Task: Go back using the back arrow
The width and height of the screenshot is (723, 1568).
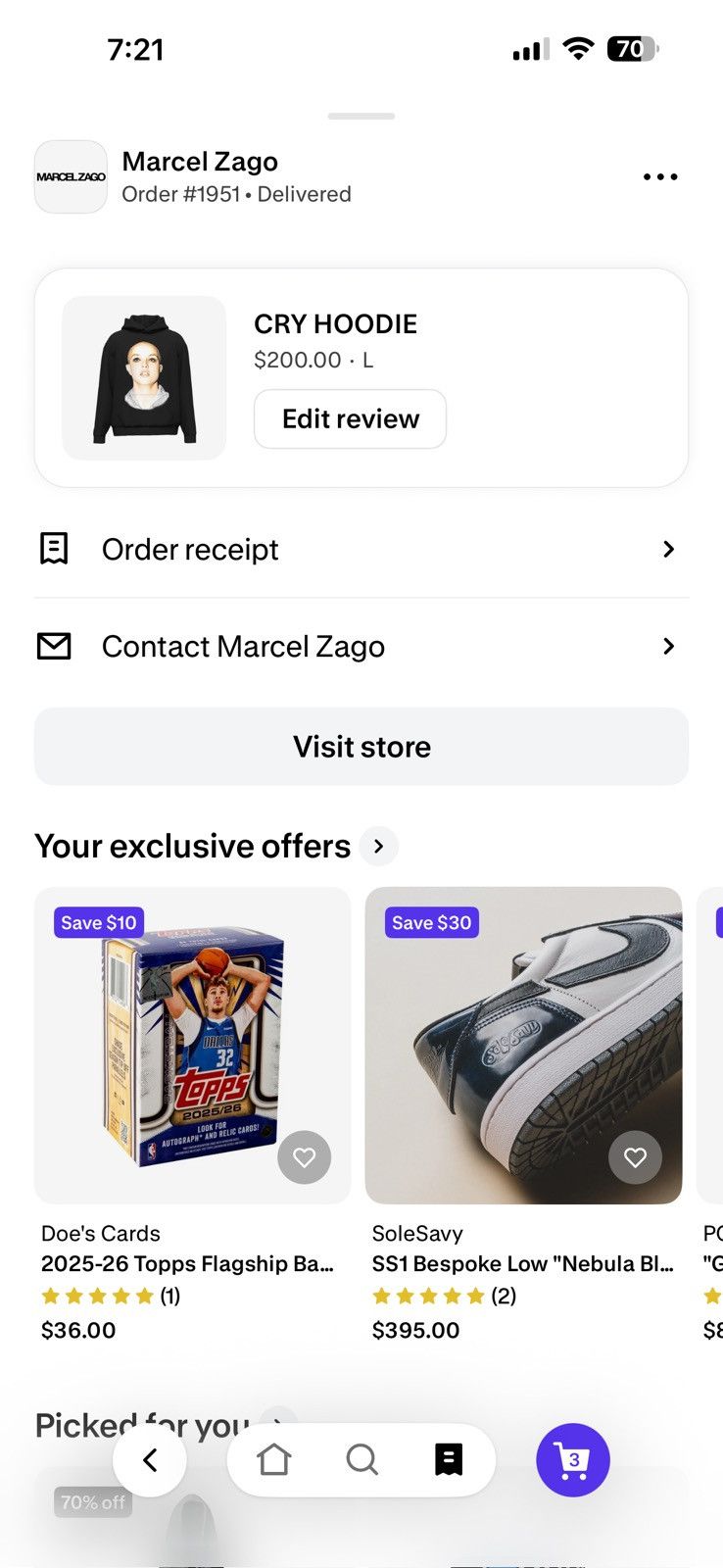Action: click(150, 1459)
